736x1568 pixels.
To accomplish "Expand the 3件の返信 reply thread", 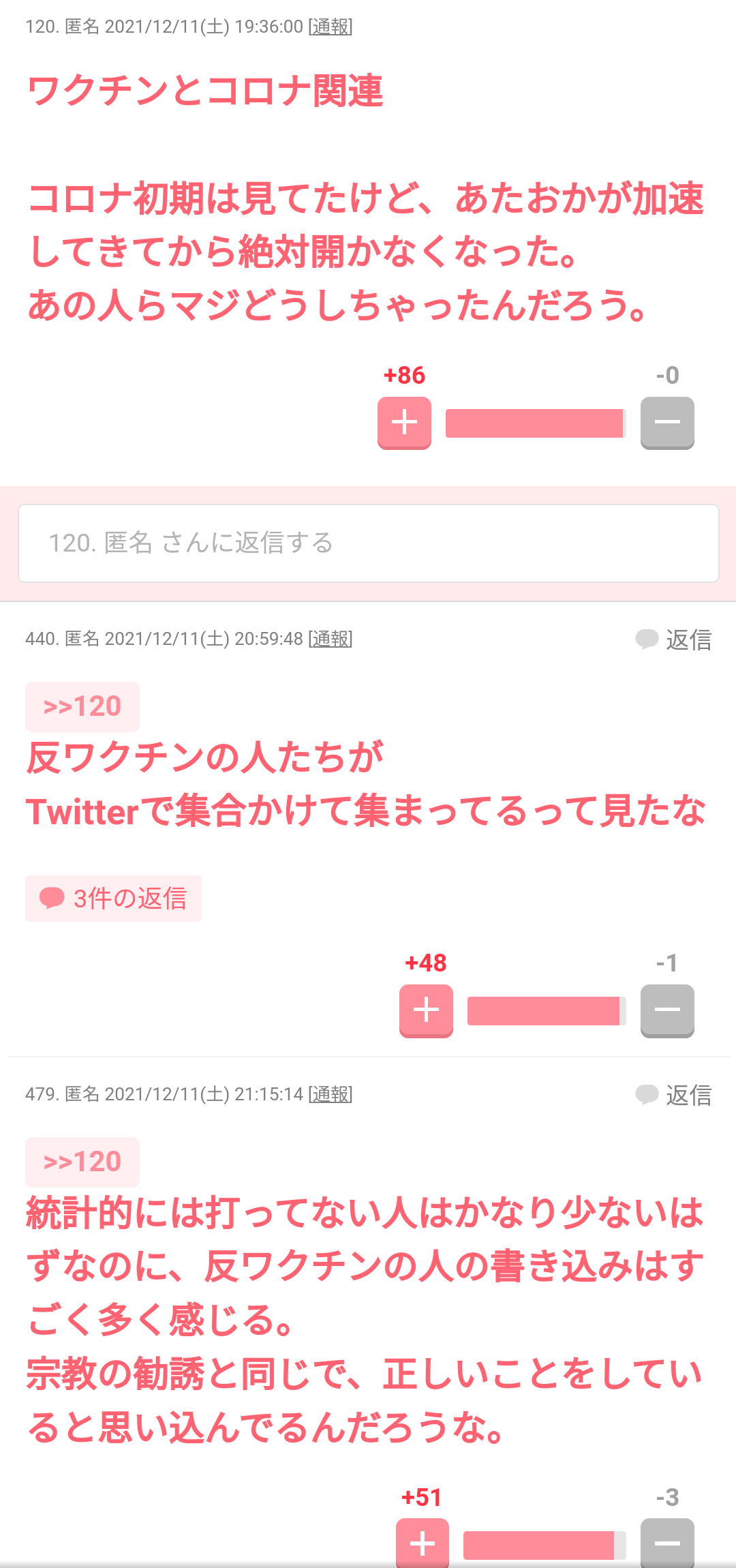I will 113,899.
